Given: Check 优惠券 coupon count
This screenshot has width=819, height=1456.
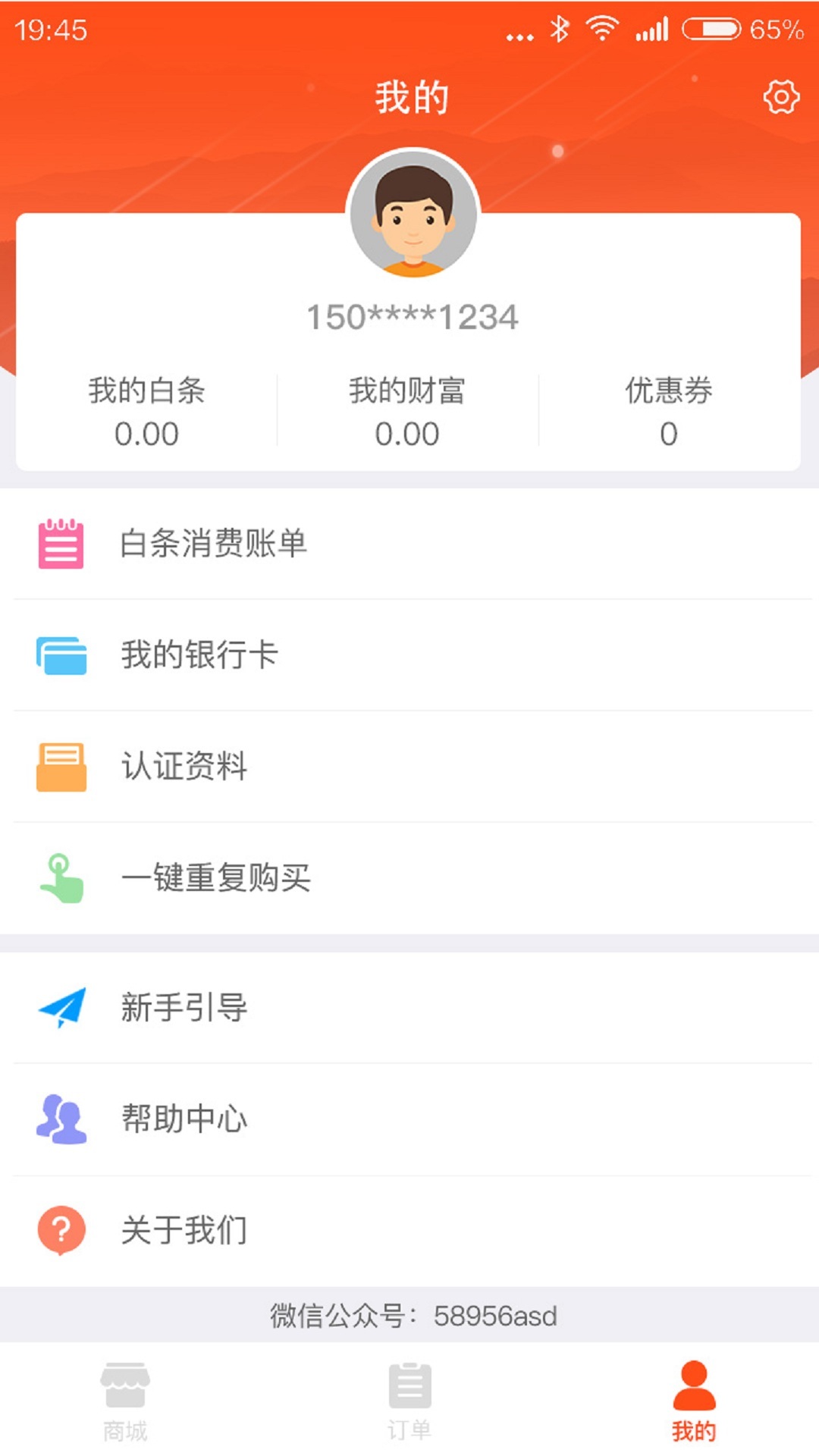Looking at the screenshot, I should pos(667,413).
